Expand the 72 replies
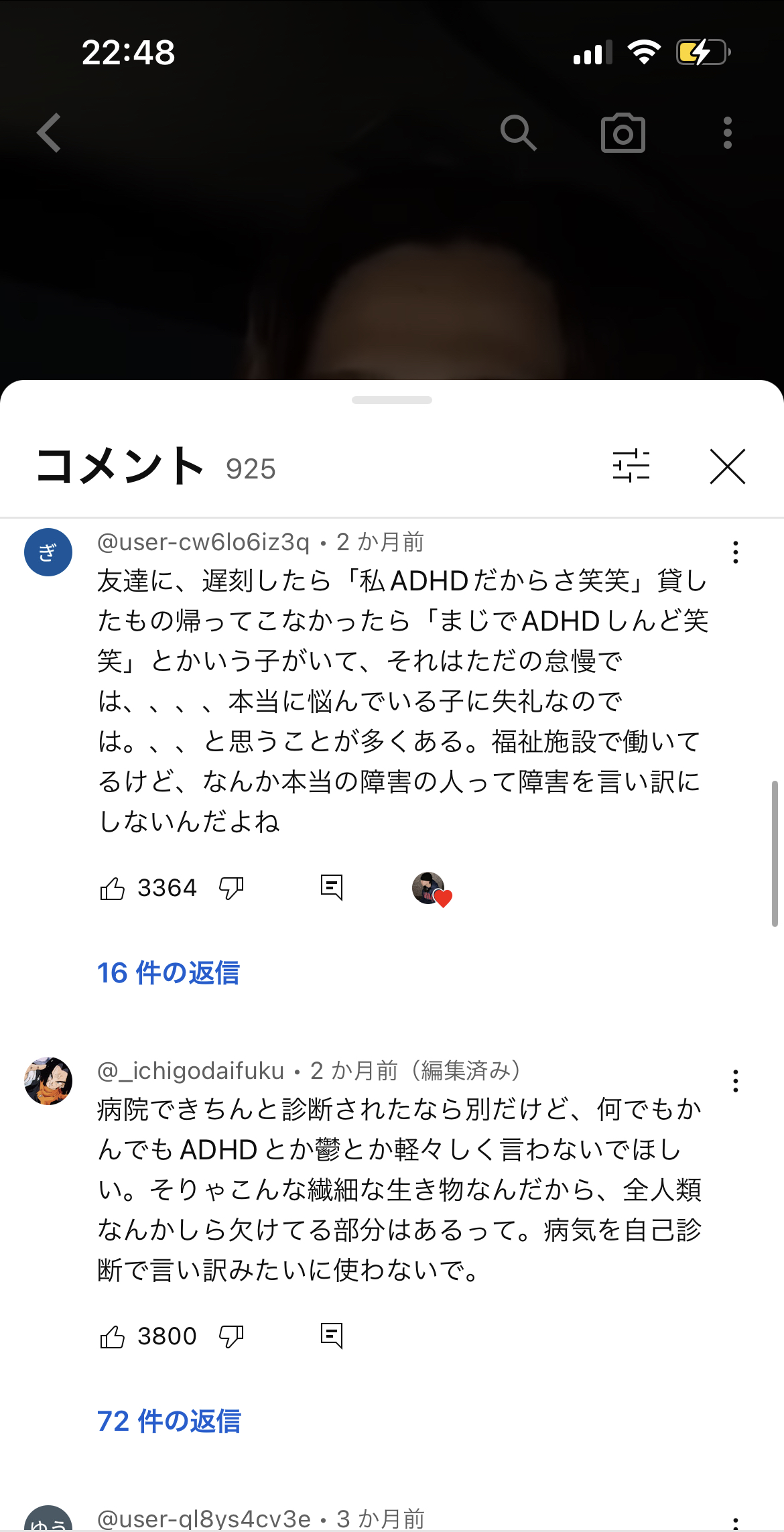This screenshot has height=1532, width=784. point(169,1421)
